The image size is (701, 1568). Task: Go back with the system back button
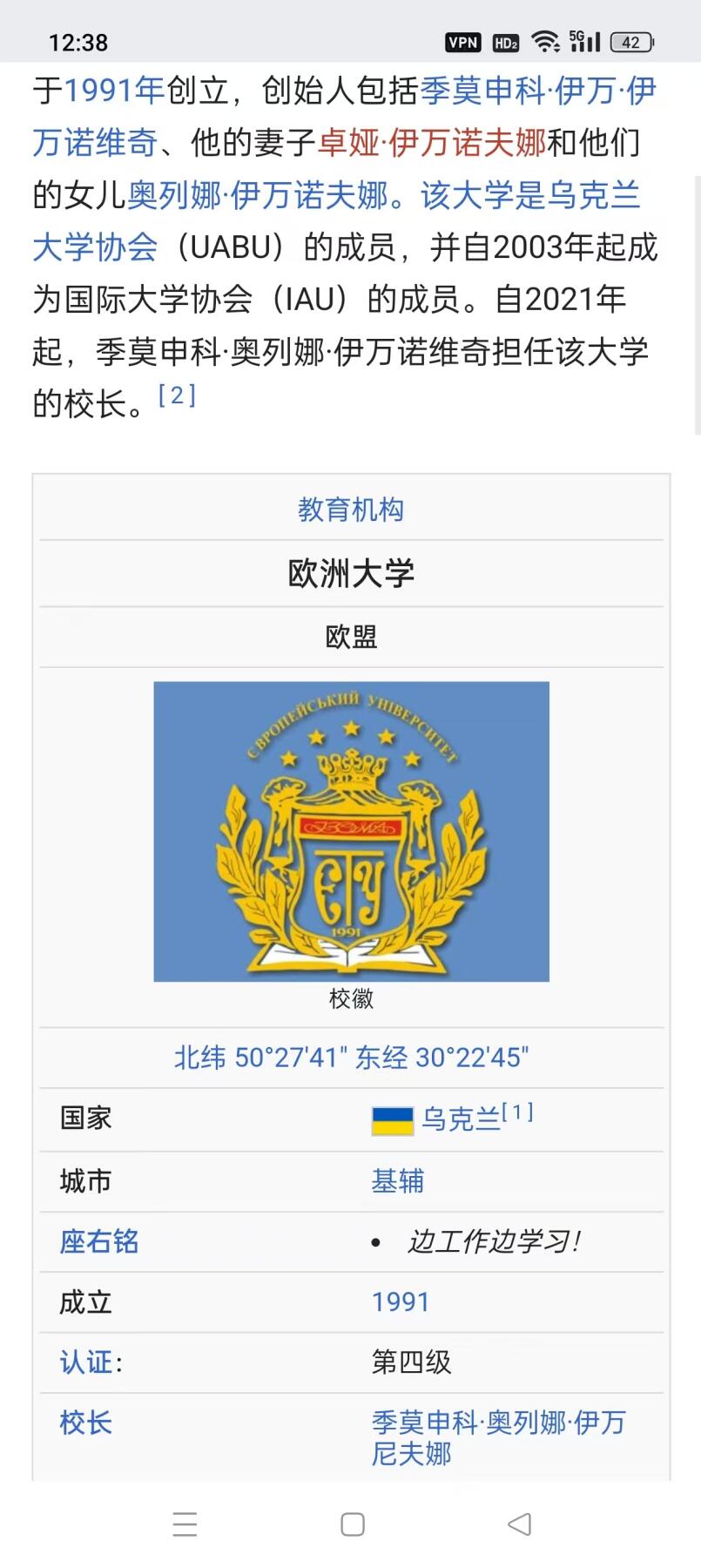(519, 1524)
